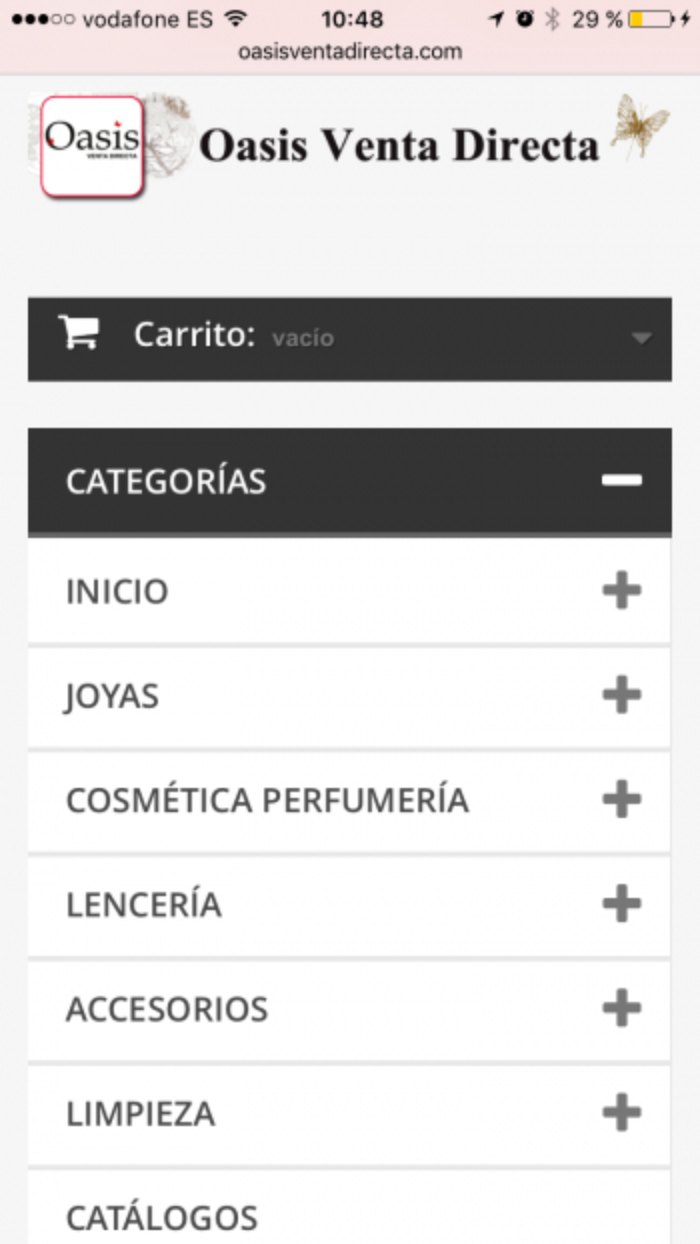
Task: Open the Accesorios category
Action: click(x=349, y=1009)
